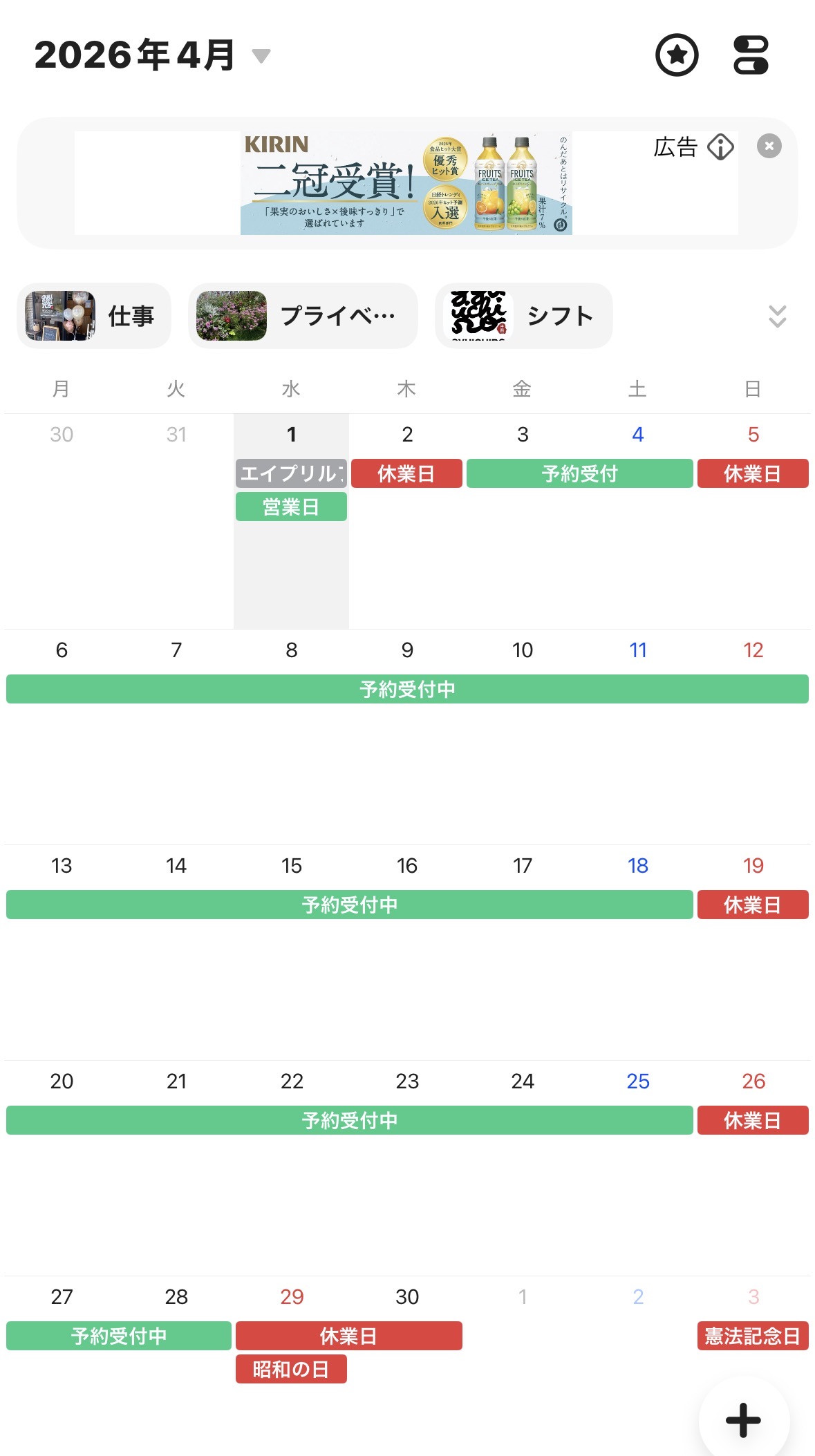This screenshot has height=1456, width=815.
Task: Expand the calendar list with double chevron
Action: tap(777, 316)
